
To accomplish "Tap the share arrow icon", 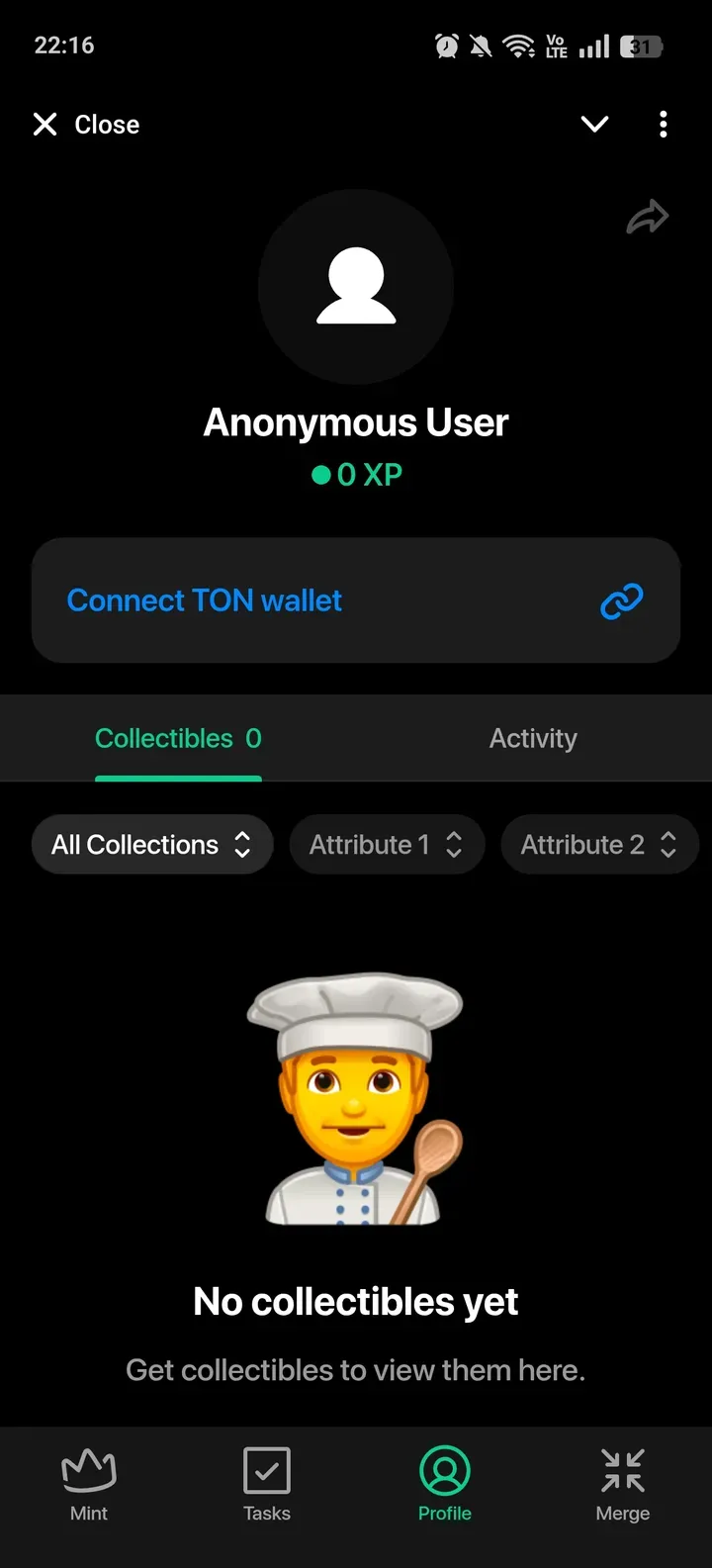I will point(648,217).
